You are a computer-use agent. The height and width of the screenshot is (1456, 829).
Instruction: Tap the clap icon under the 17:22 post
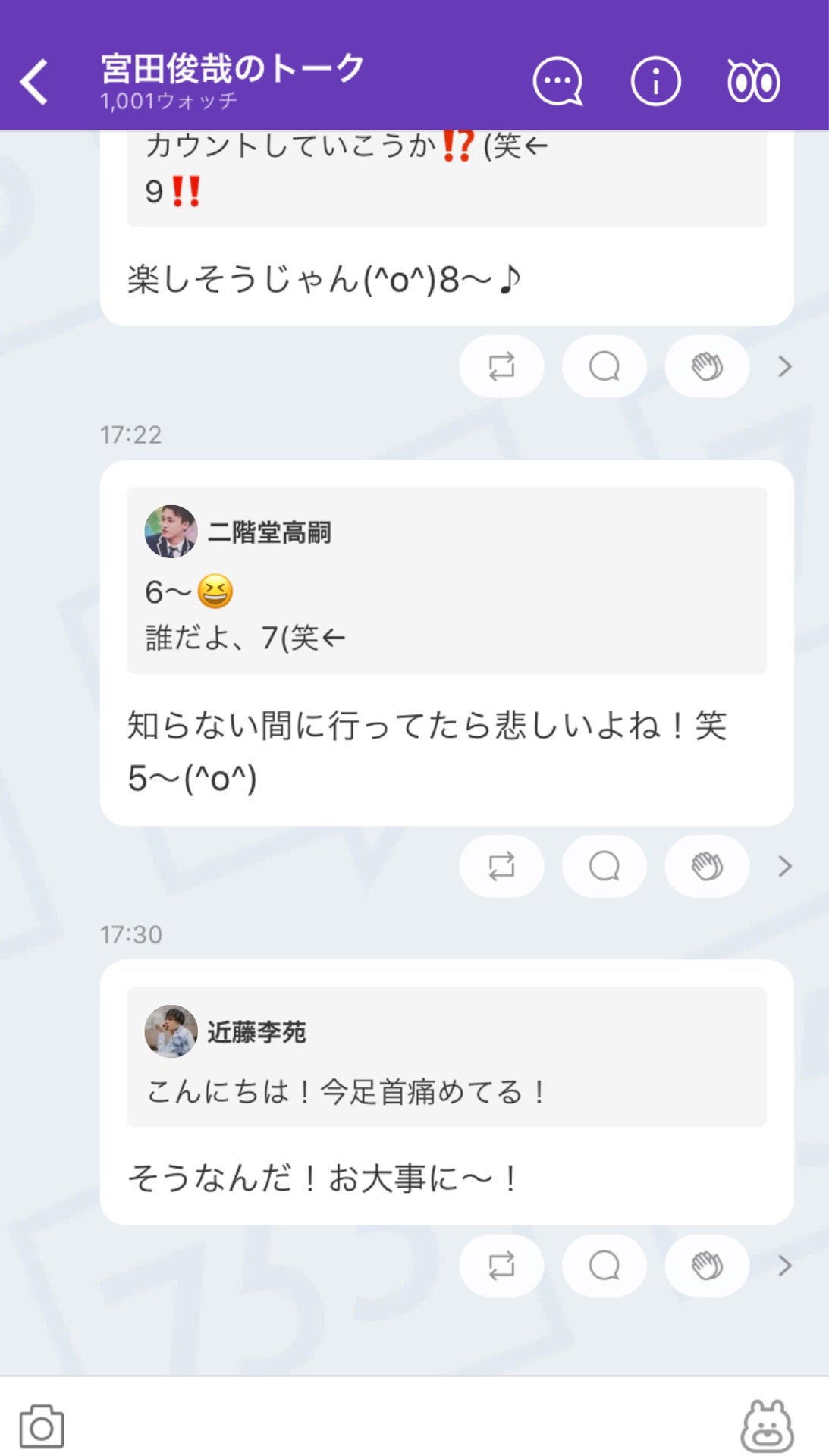(x=705, y=866)
